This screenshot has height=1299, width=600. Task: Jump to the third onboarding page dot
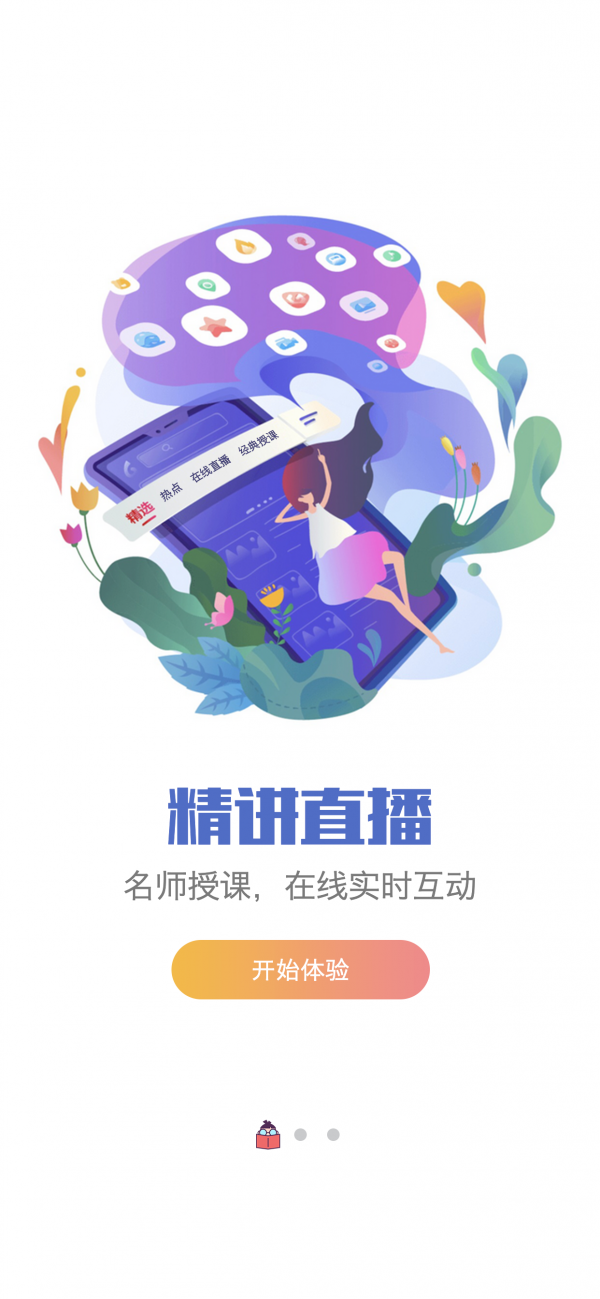click(333, 1135)
